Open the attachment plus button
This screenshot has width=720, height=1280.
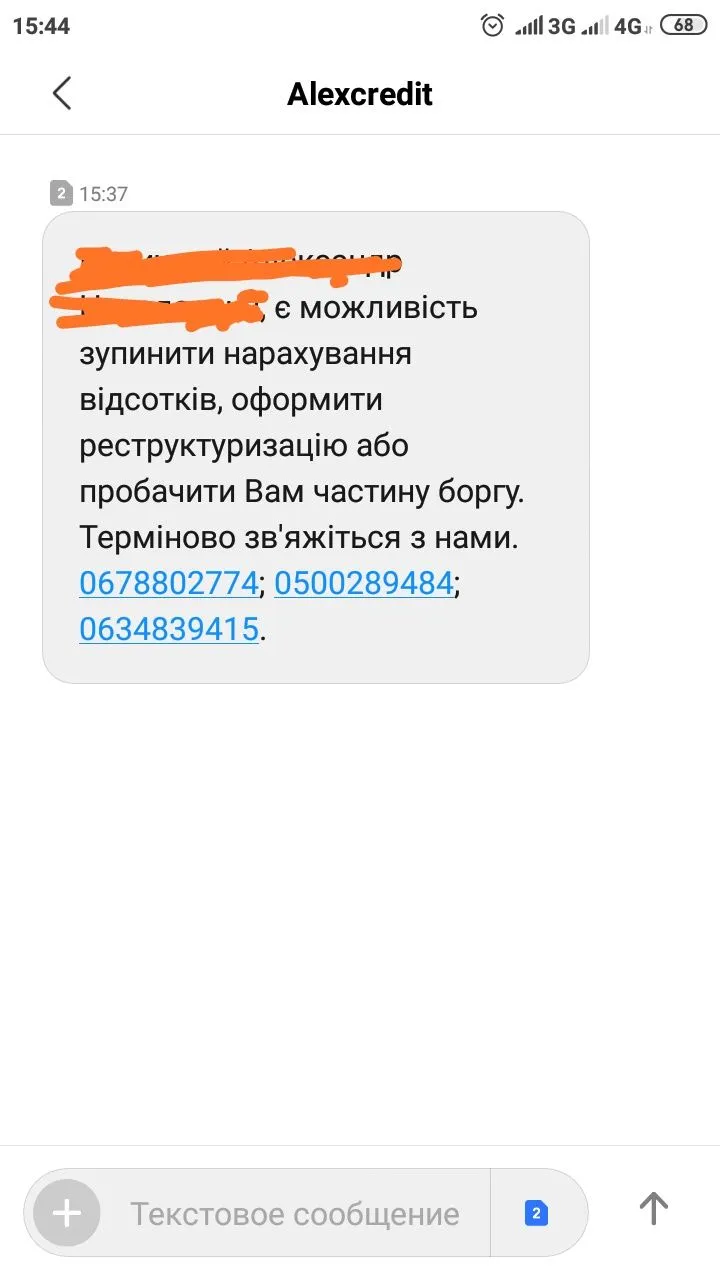(x=67, y=1213)
